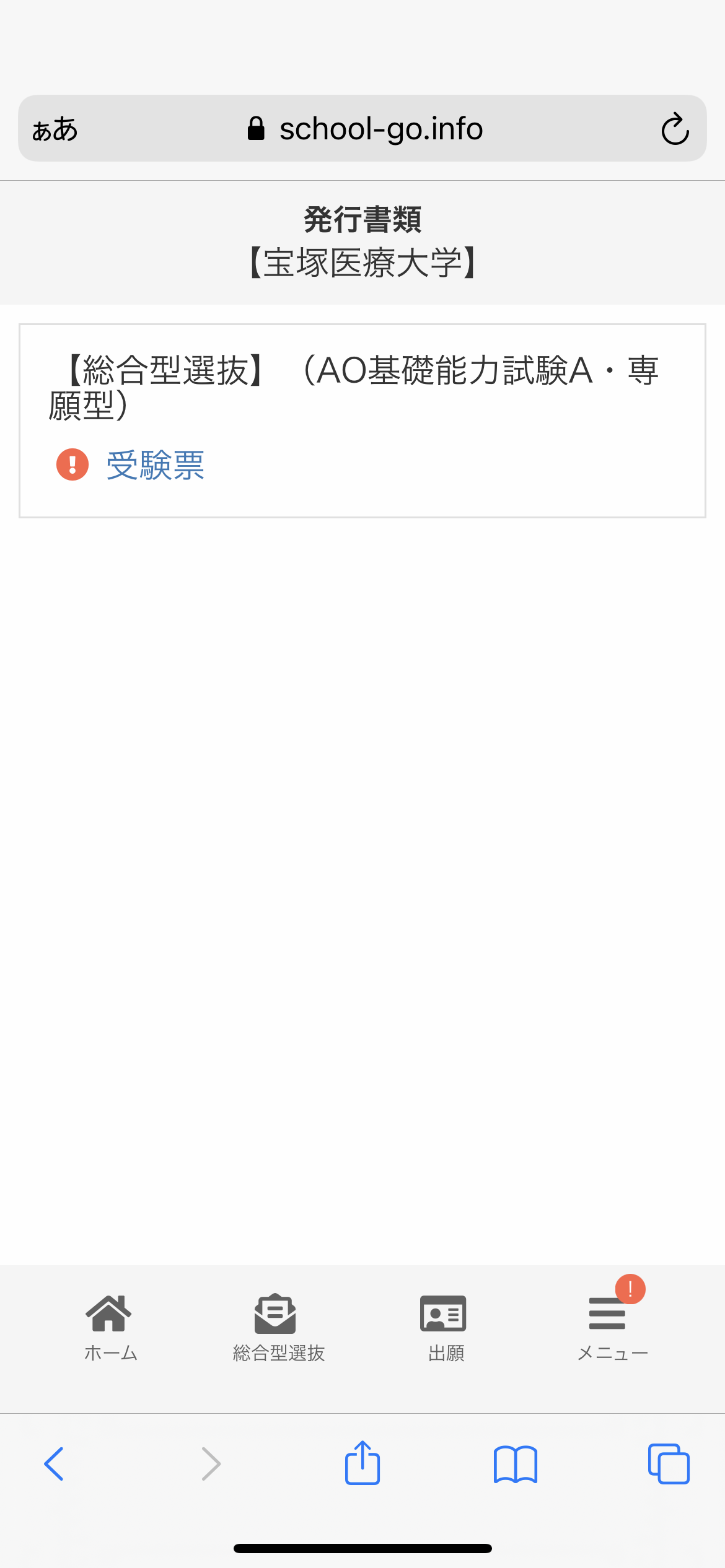Share this page from the browser toolbar
Image resolution: width=725 pixels, height=1568 pixels.
pyautogui.click(x=362, y=1463)
